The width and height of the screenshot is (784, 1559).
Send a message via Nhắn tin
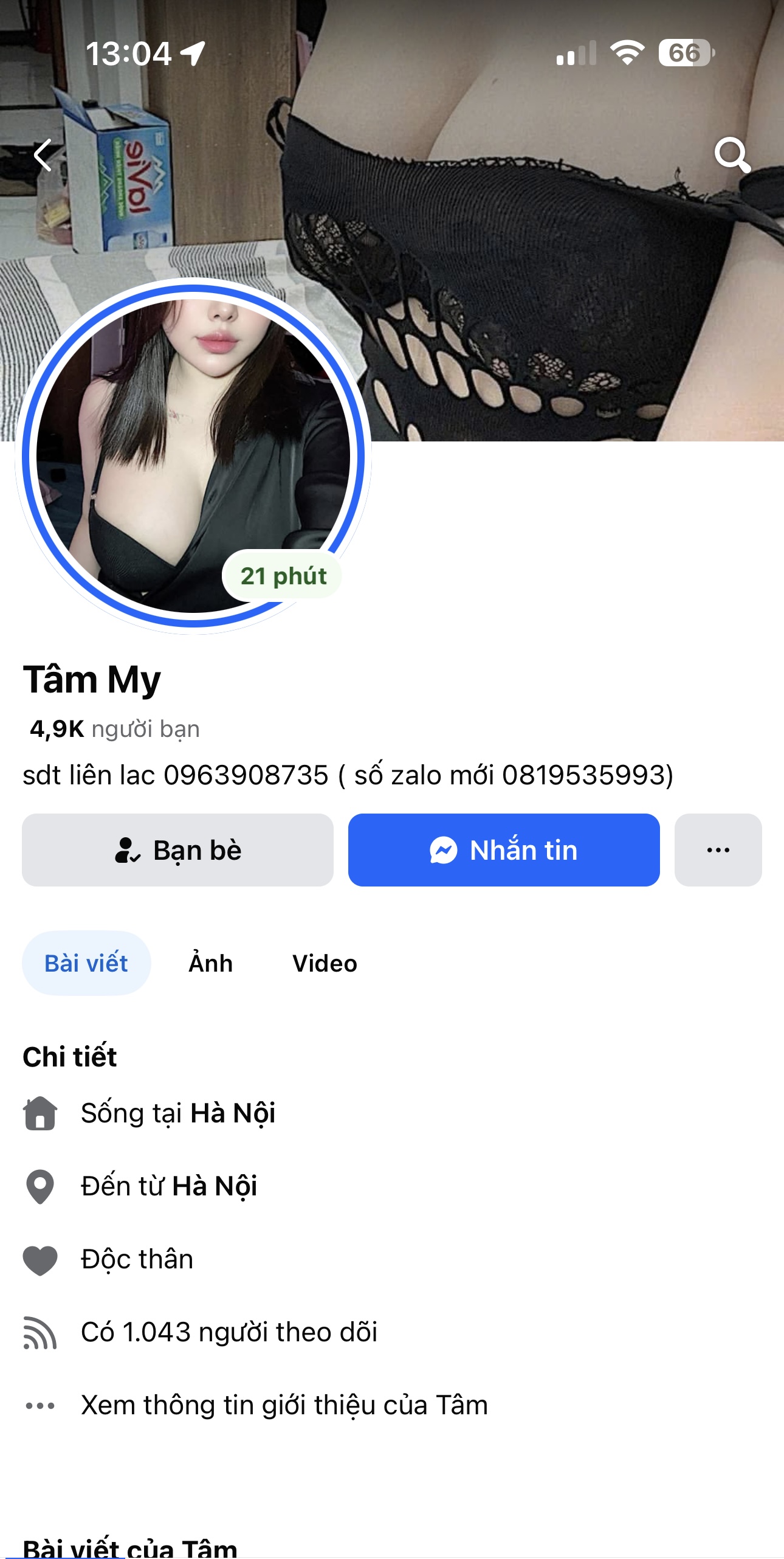(504, 850)
